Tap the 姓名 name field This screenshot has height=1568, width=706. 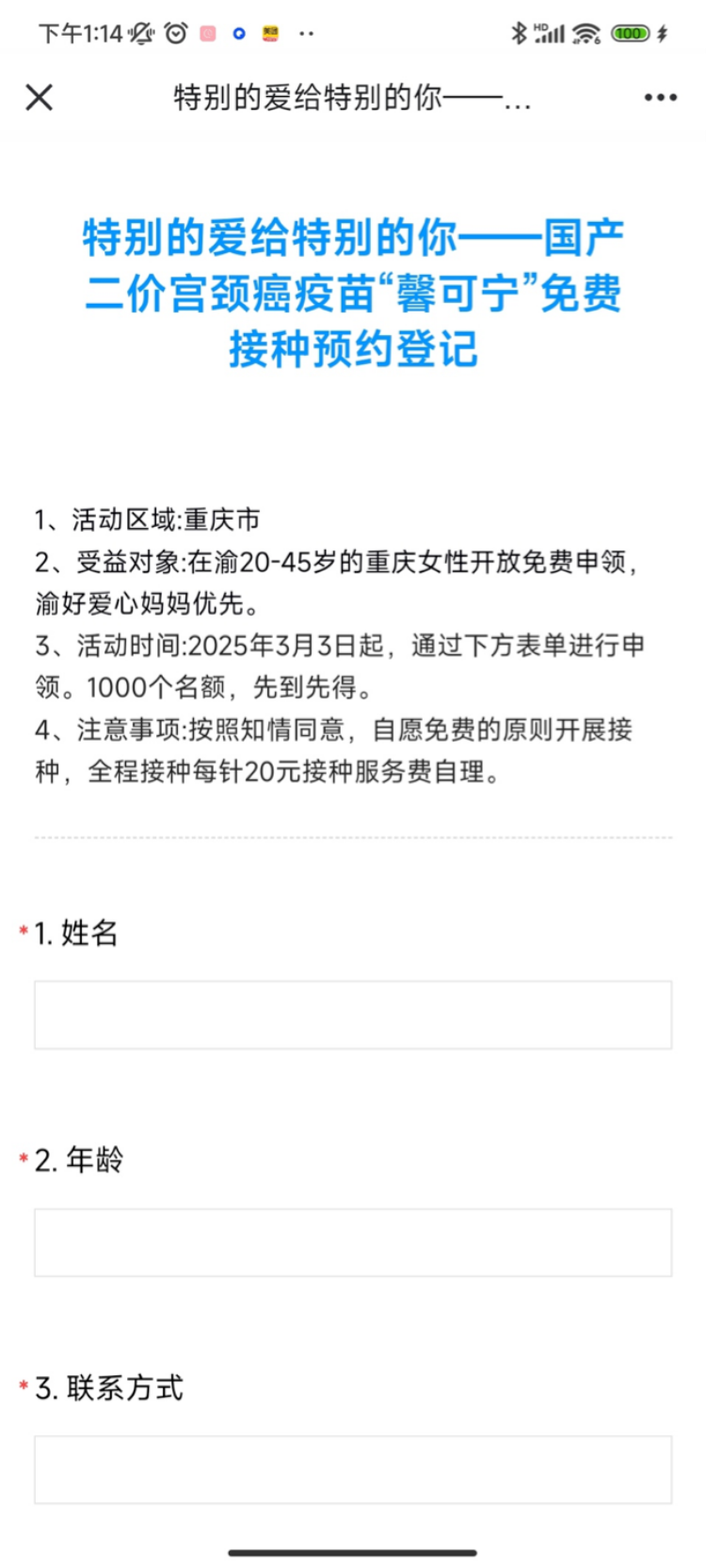(x=353, y=1015)
